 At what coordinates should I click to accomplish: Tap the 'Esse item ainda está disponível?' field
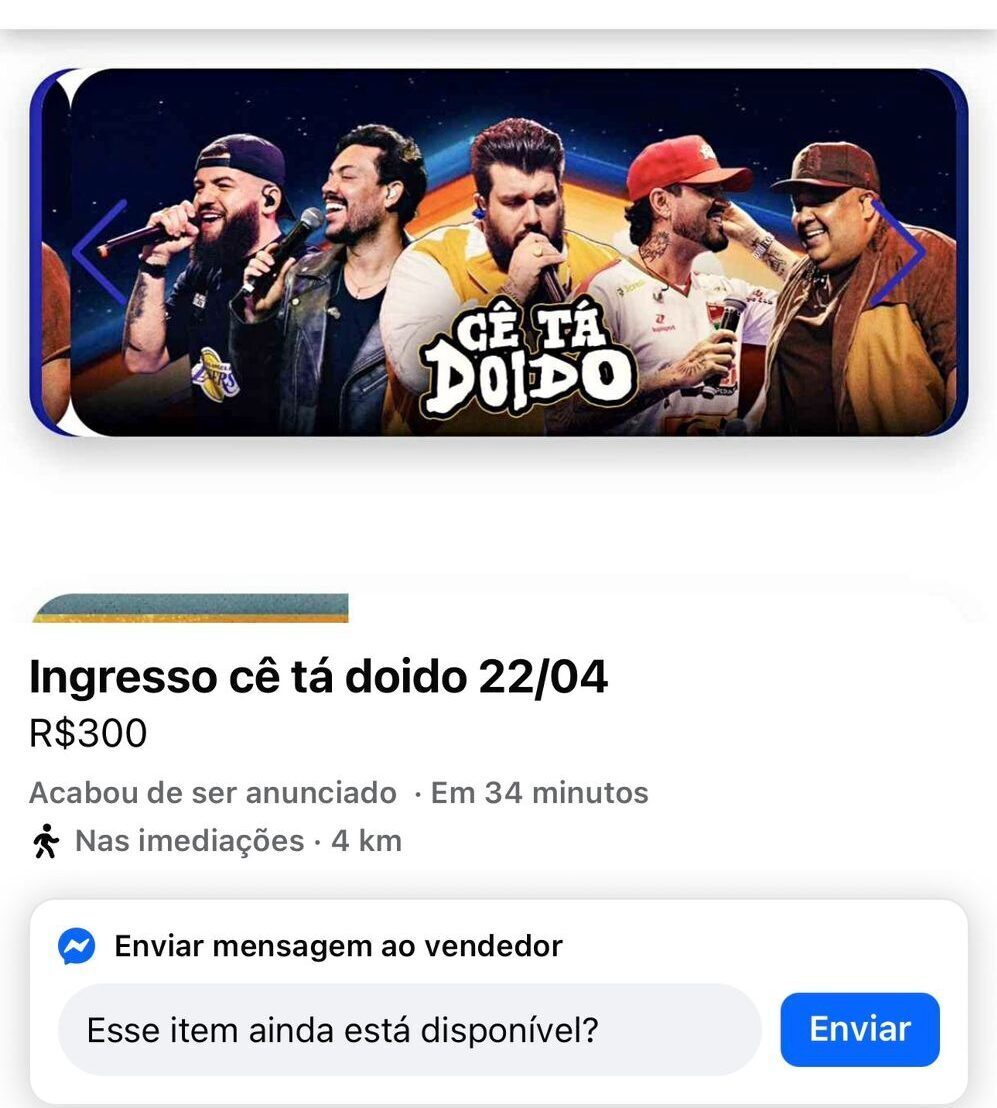pos(410,1030)
